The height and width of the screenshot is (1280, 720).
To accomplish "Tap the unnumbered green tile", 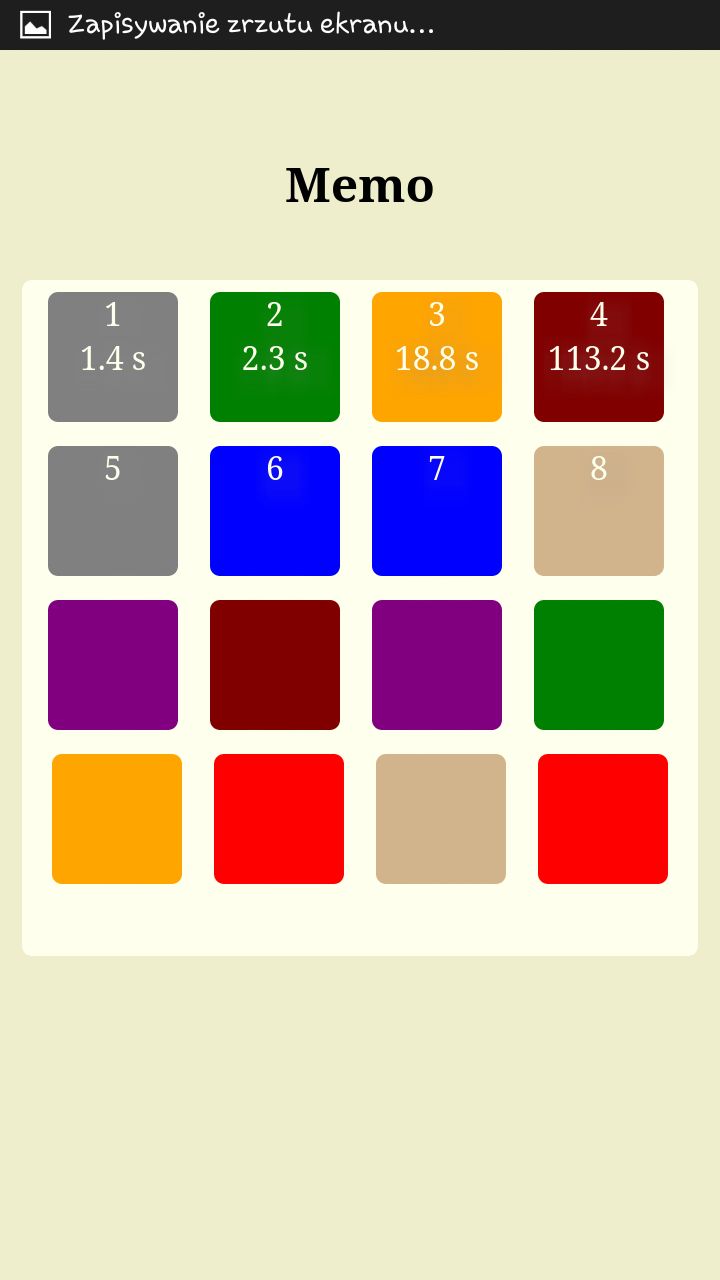I will pyautogui.click(x=599, y=665).
